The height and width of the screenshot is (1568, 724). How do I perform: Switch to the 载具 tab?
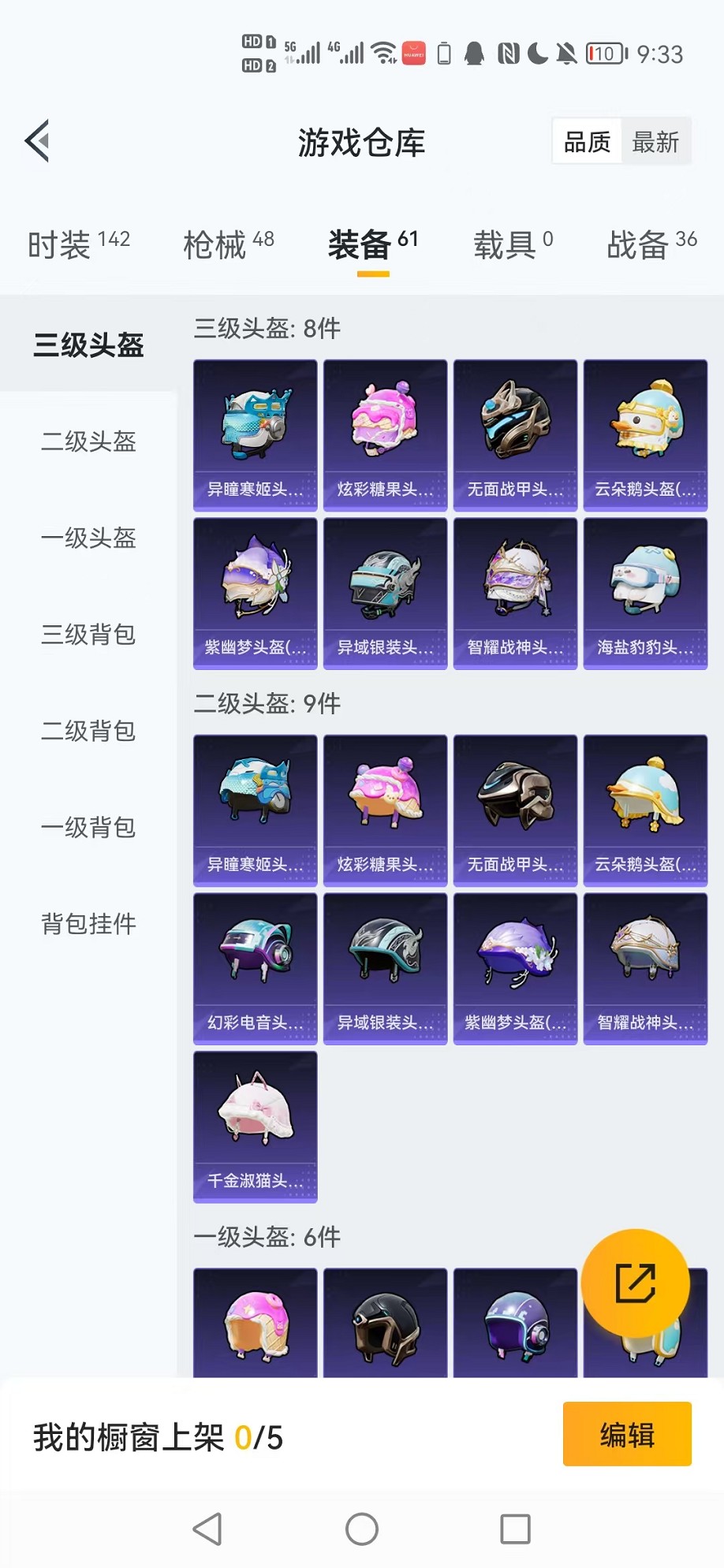(x=513, y=244)
